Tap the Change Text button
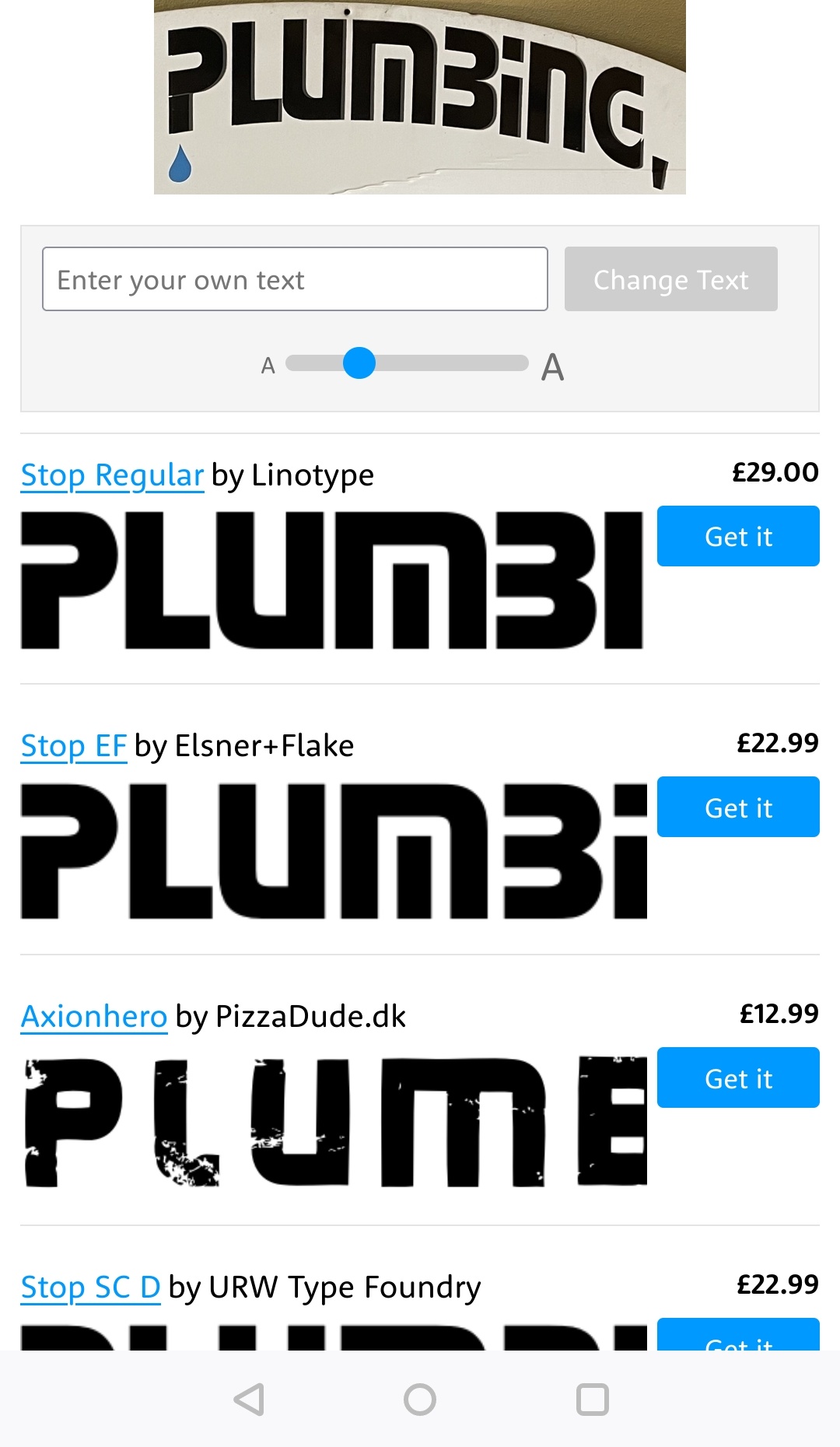 (x=670, y=279)
